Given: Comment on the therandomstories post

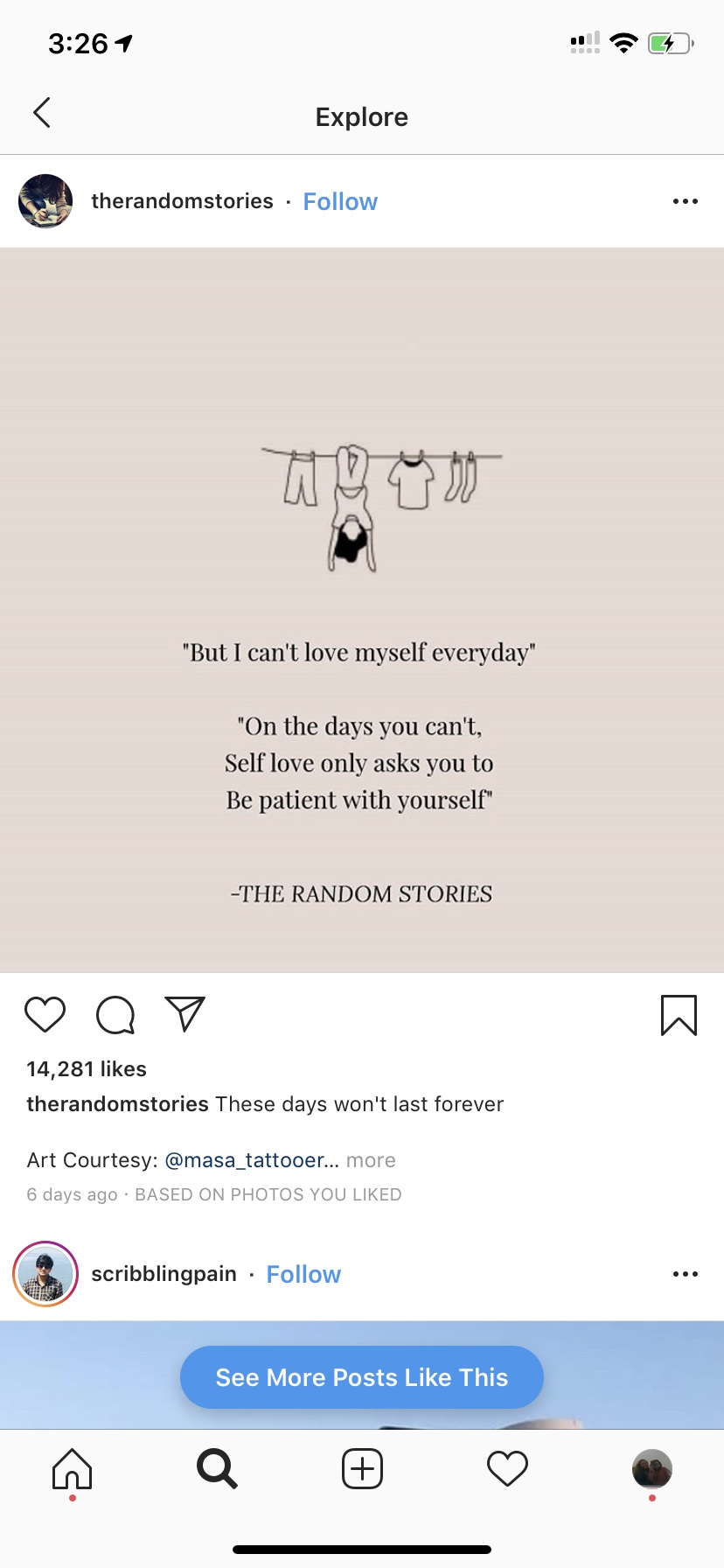Looking at the screenshot, I should 115,1015.
